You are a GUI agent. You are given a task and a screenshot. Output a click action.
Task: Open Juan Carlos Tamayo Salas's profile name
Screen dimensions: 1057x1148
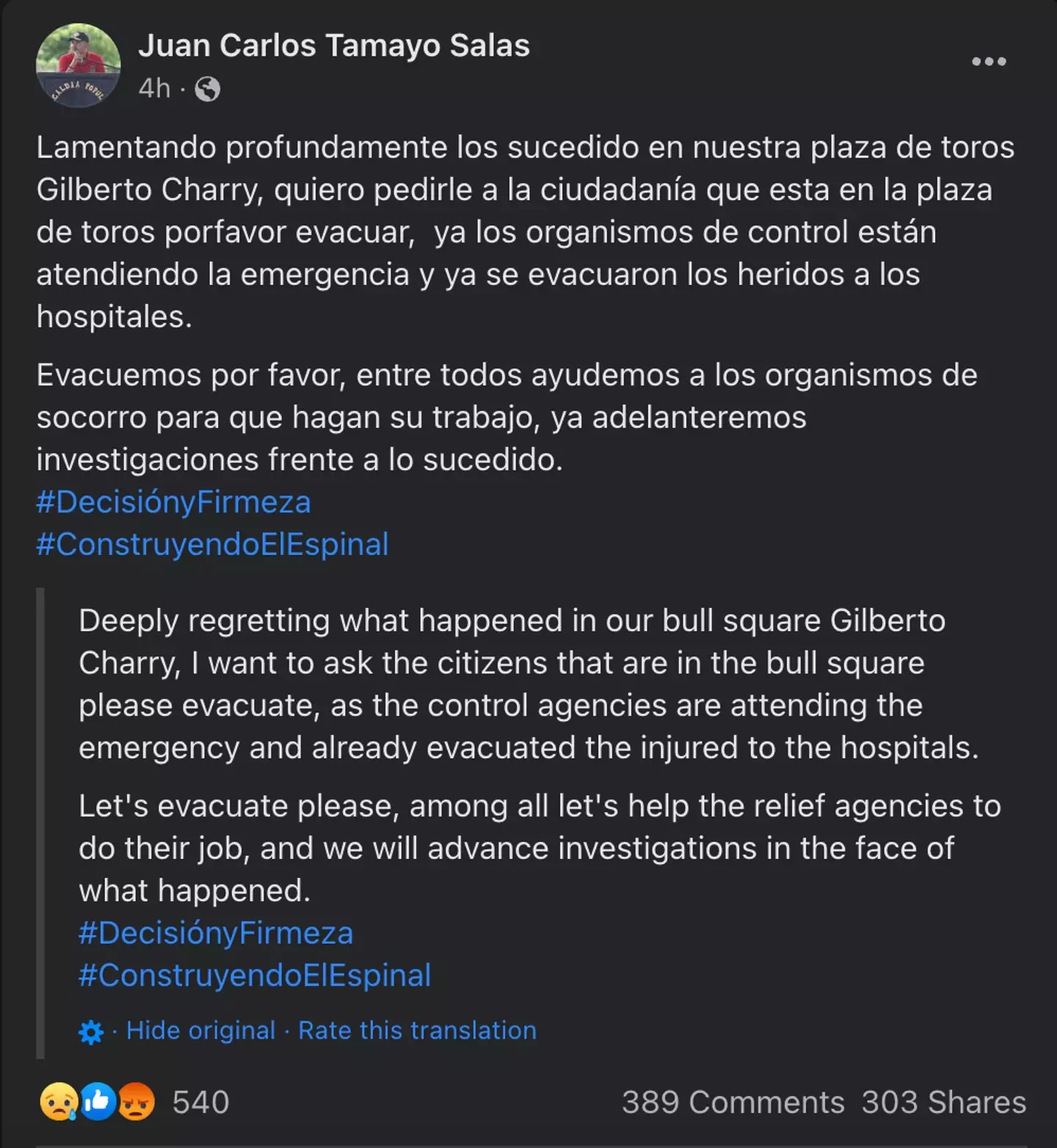tap(334, 46)
